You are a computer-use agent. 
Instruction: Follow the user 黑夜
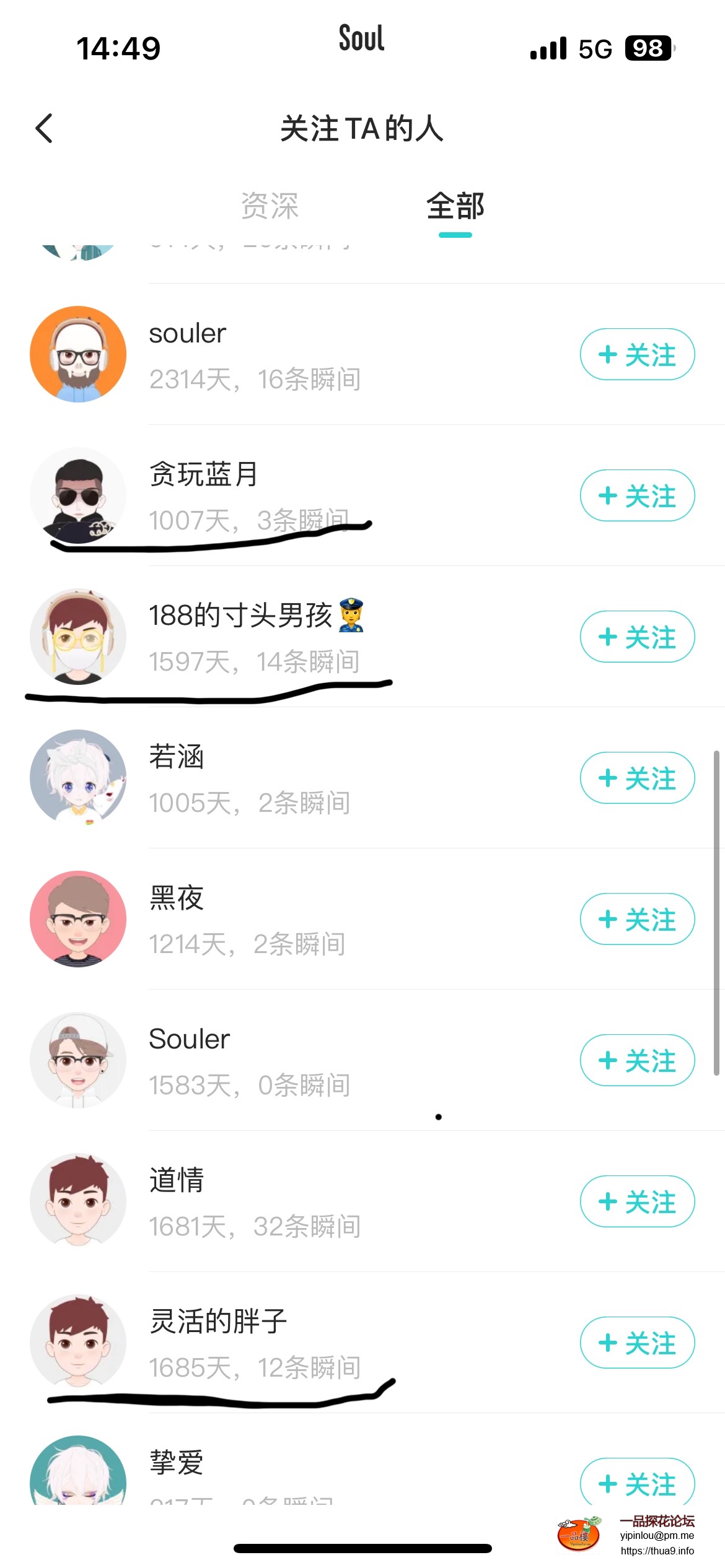637,920
